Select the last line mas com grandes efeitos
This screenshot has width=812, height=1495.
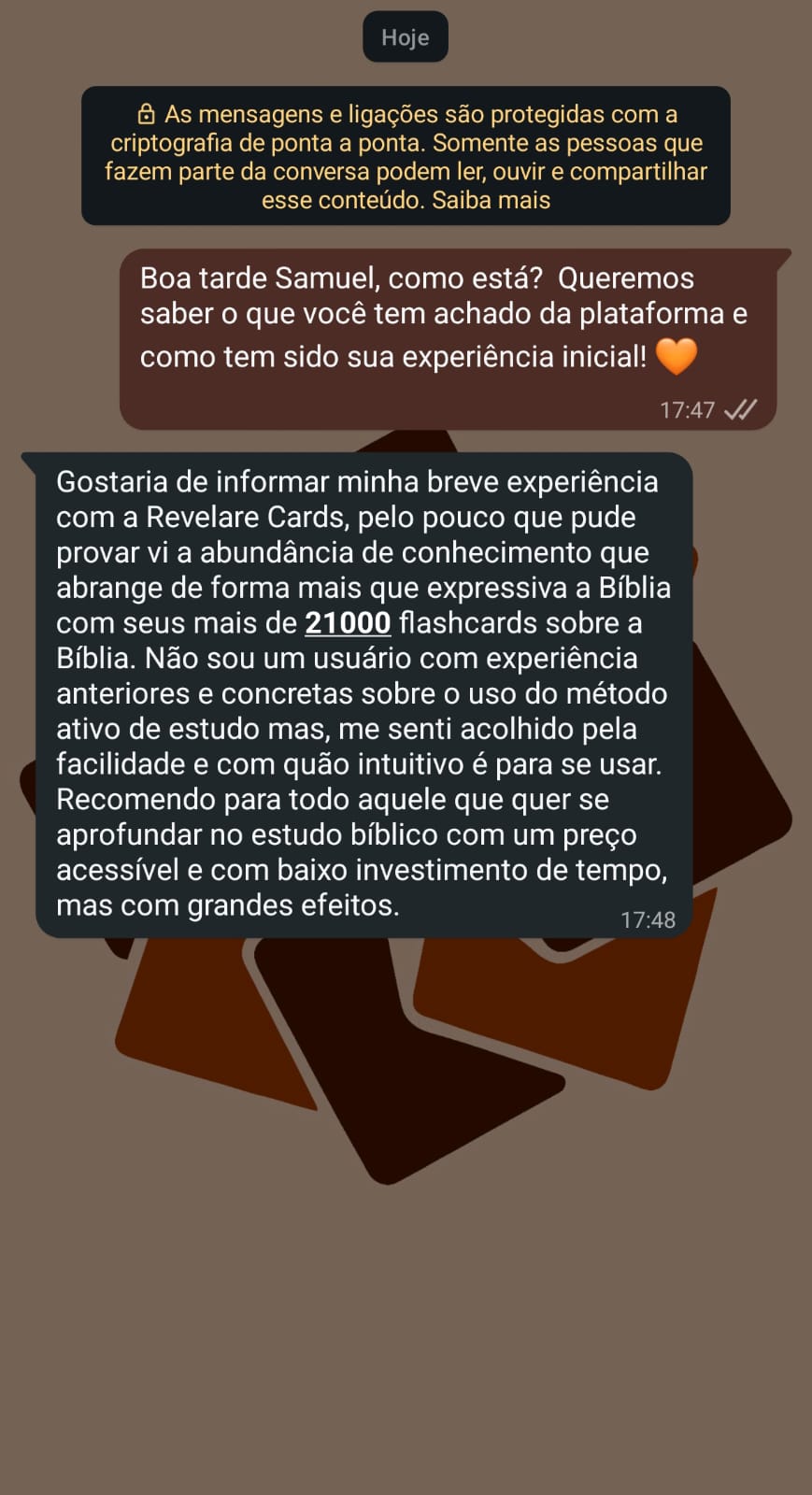pos(227,904)
